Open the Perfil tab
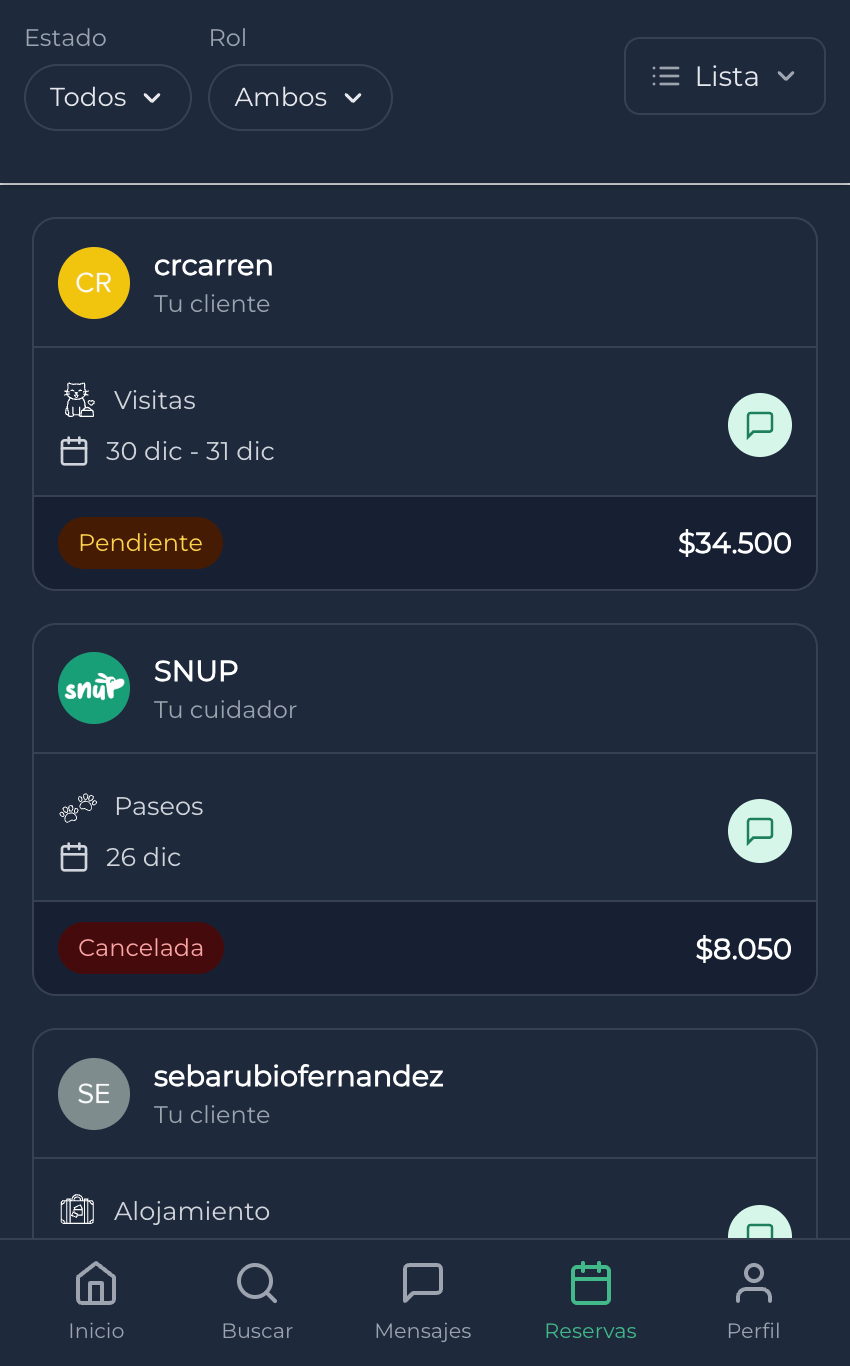The height and width of the screenshot is (1366, 850). 753,1300
